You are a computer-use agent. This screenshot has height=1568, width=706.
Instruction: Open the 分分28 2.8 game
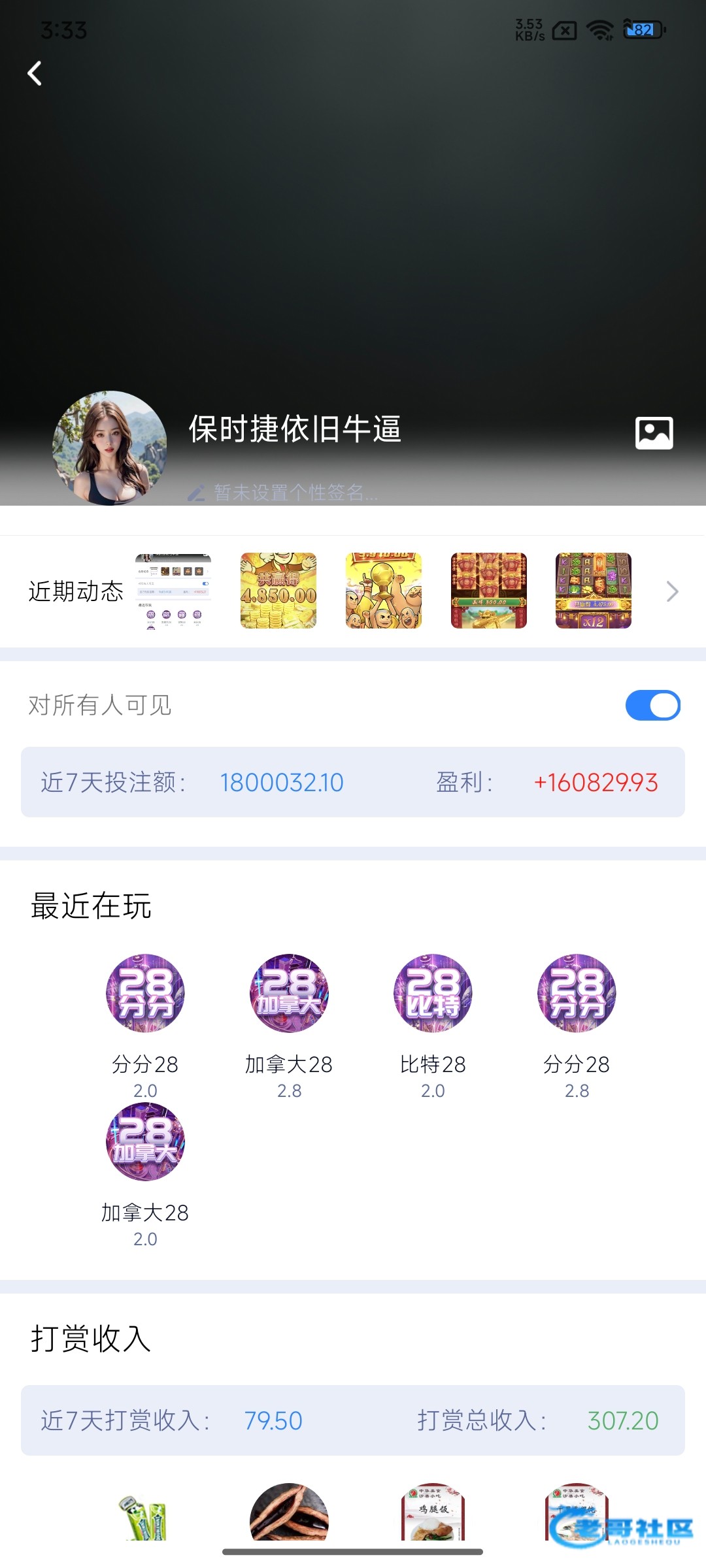577,993
